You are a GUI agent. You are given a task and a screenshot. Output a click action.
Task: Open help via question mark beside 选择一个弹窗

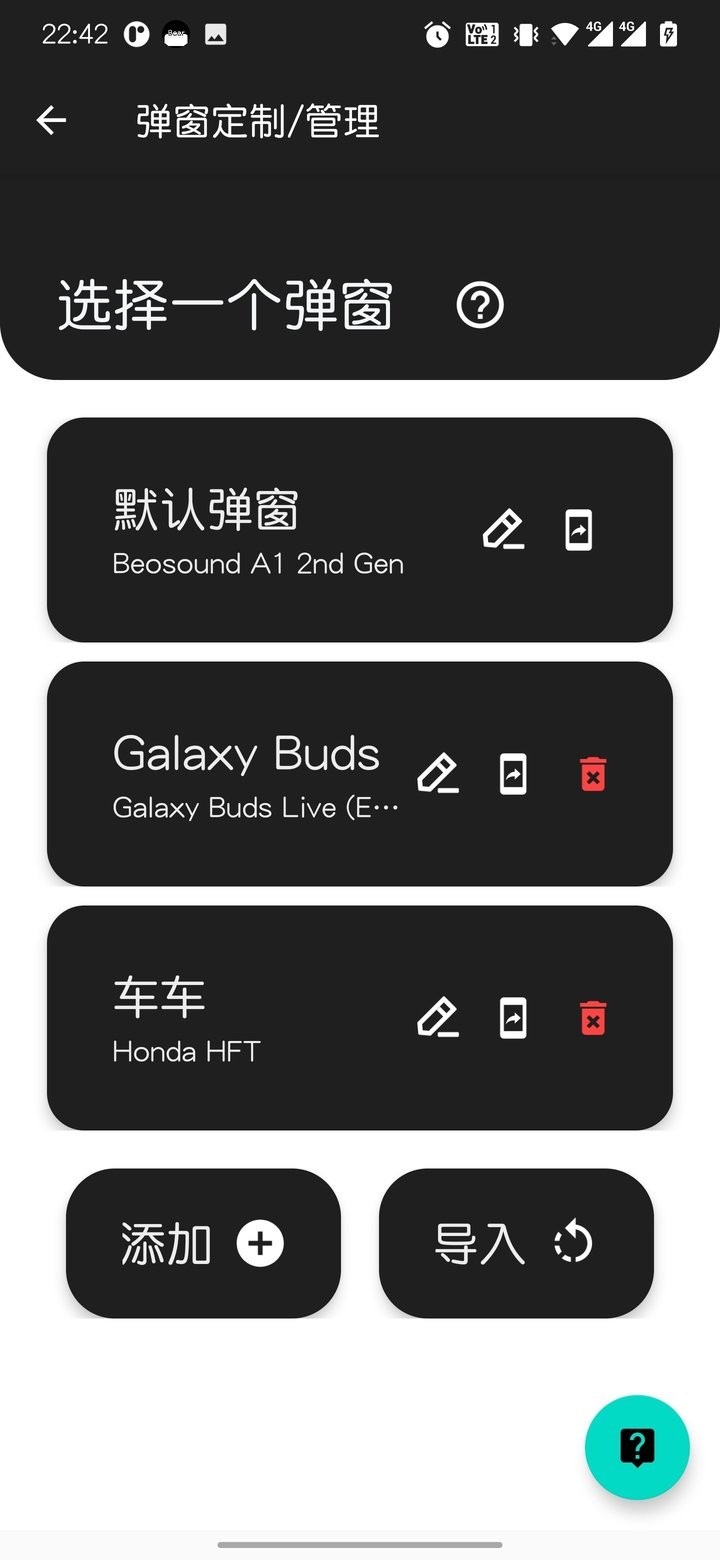480,305
